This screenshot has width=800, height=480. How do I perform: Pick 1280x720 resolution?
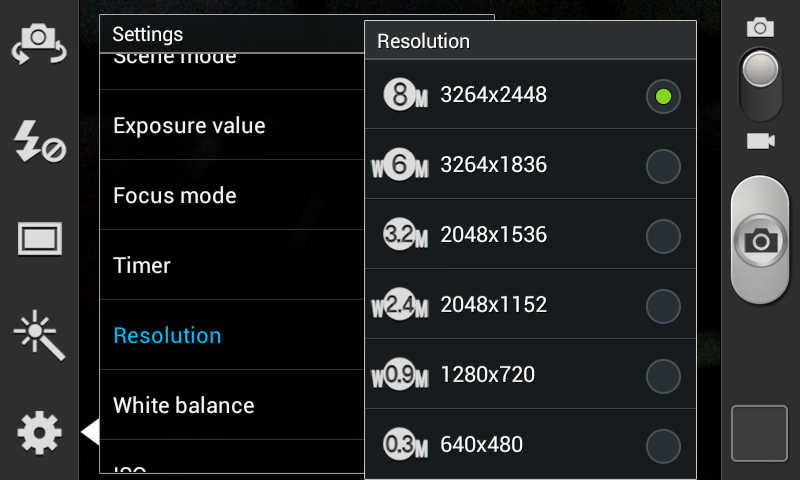coord(530,375)
